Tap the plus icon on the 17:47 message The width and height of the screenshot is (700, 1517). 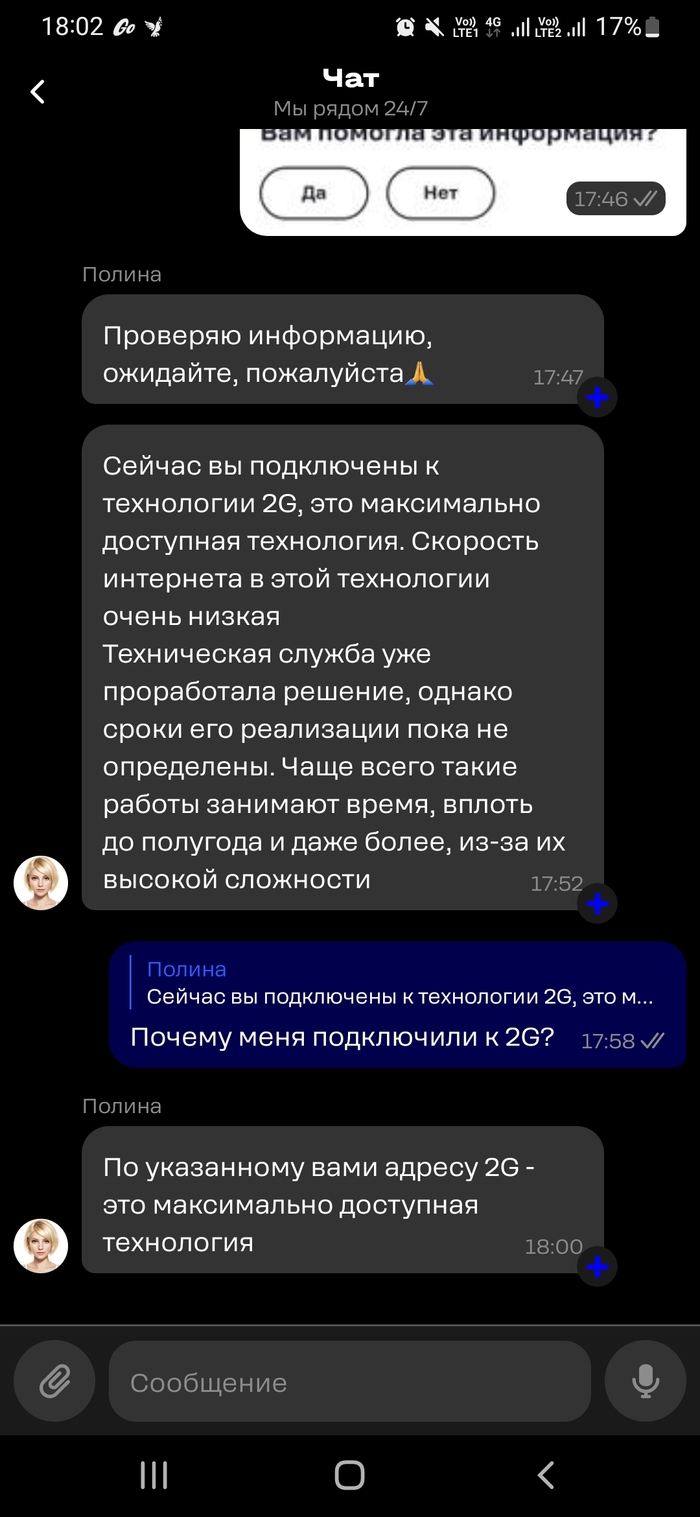pyautogui.click(x=598, y=398)
